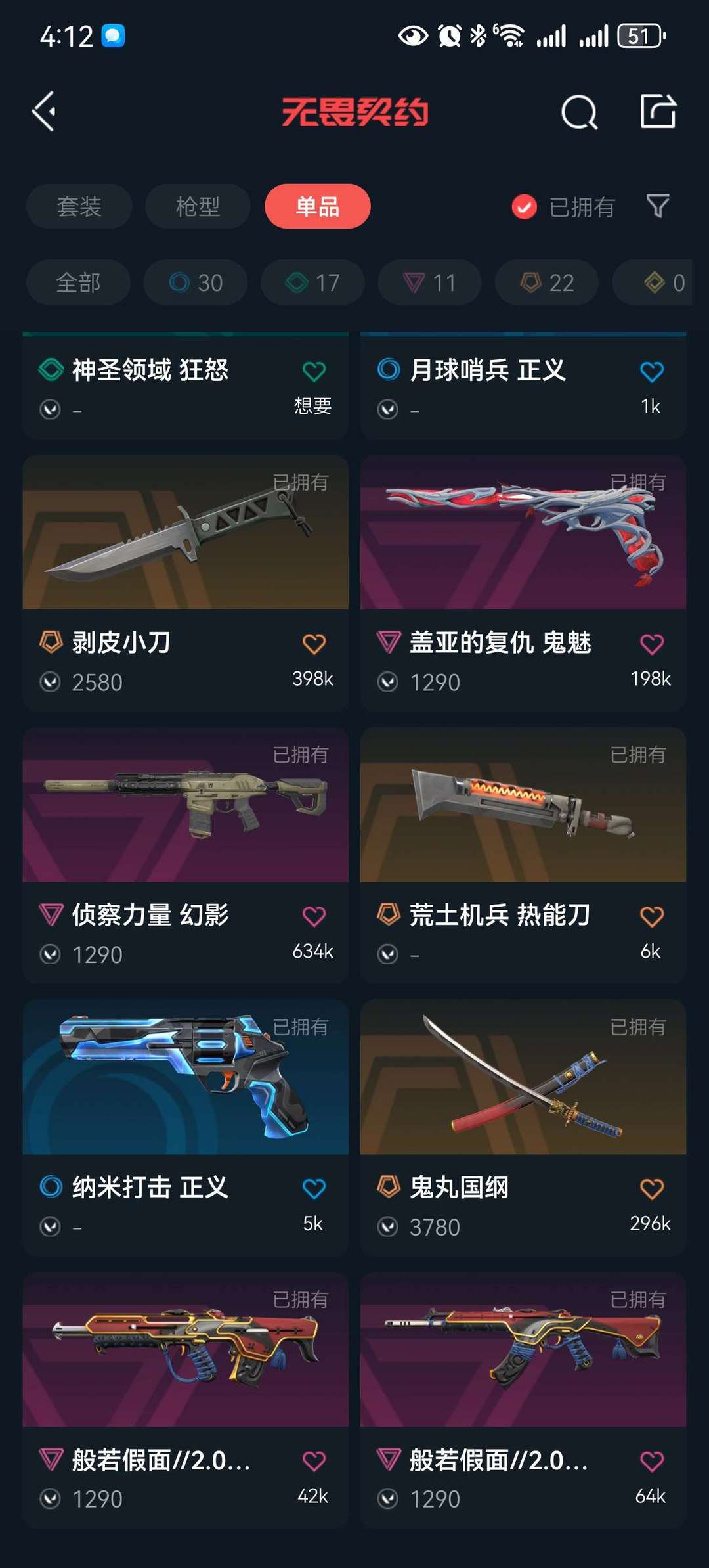Share this page via the share icon
Viewport: 709px width, 1568px height.
[658, 111]
